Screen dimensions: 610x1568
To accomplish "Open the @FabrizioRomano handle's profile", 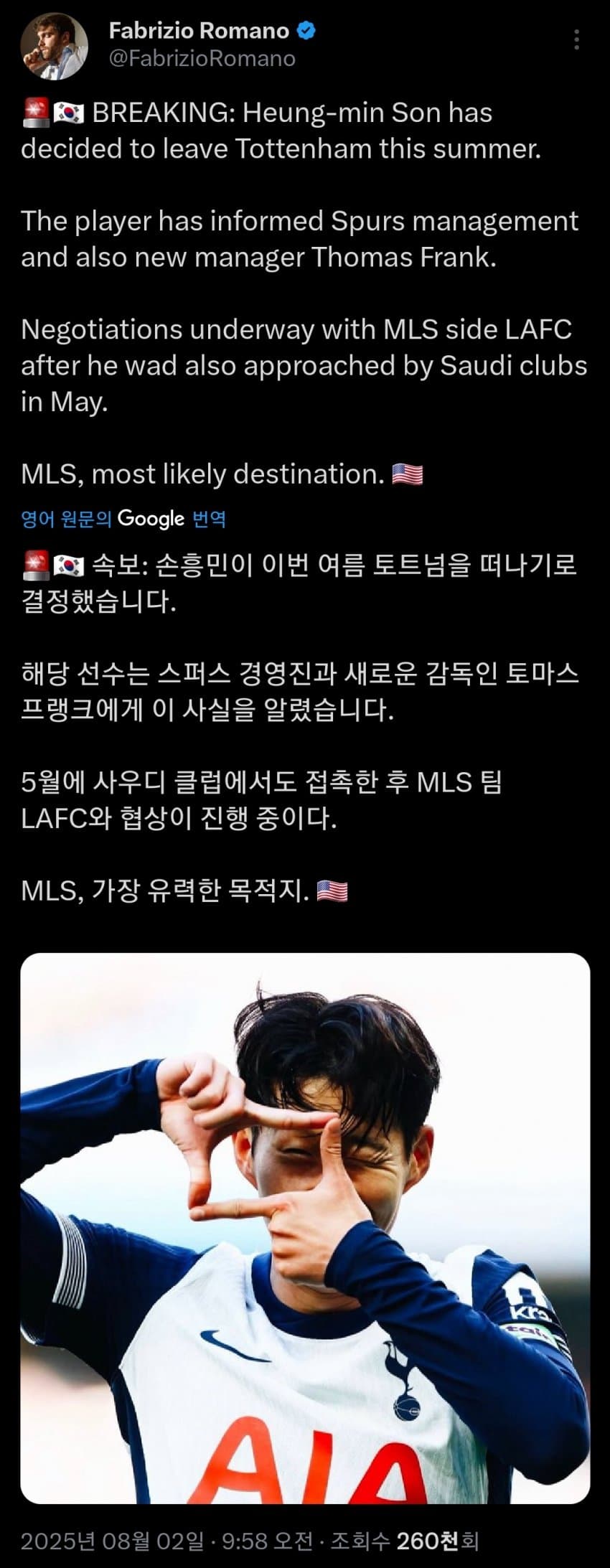I will [x=202, y=59].
